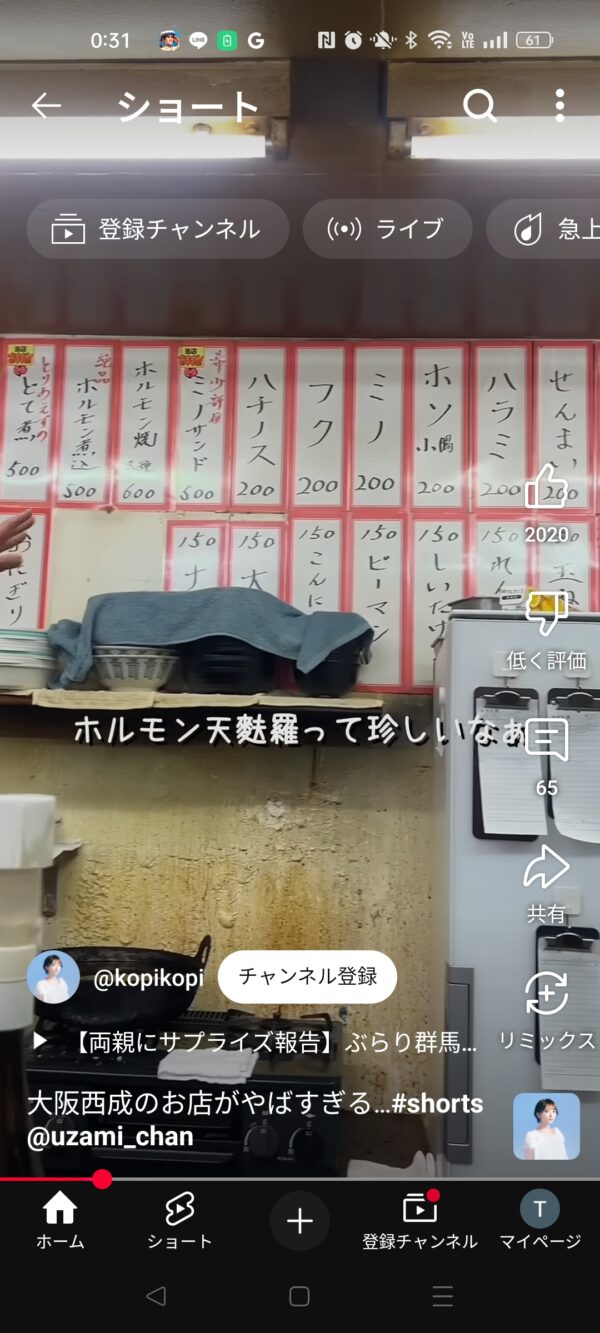Open the comments with 65 replies

tap(546, 742)
